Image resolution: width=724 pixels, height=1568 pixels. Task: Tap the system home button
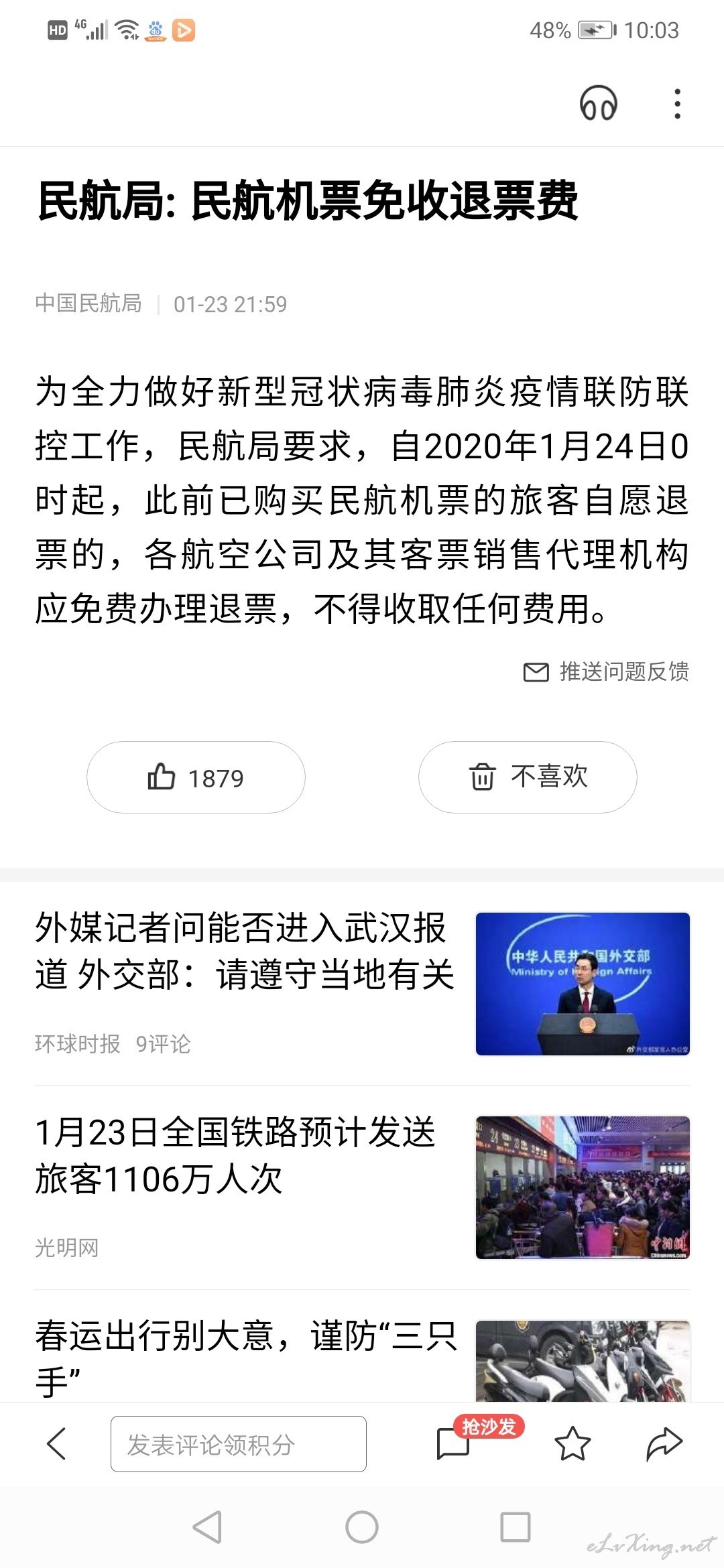pos(362,1528)
